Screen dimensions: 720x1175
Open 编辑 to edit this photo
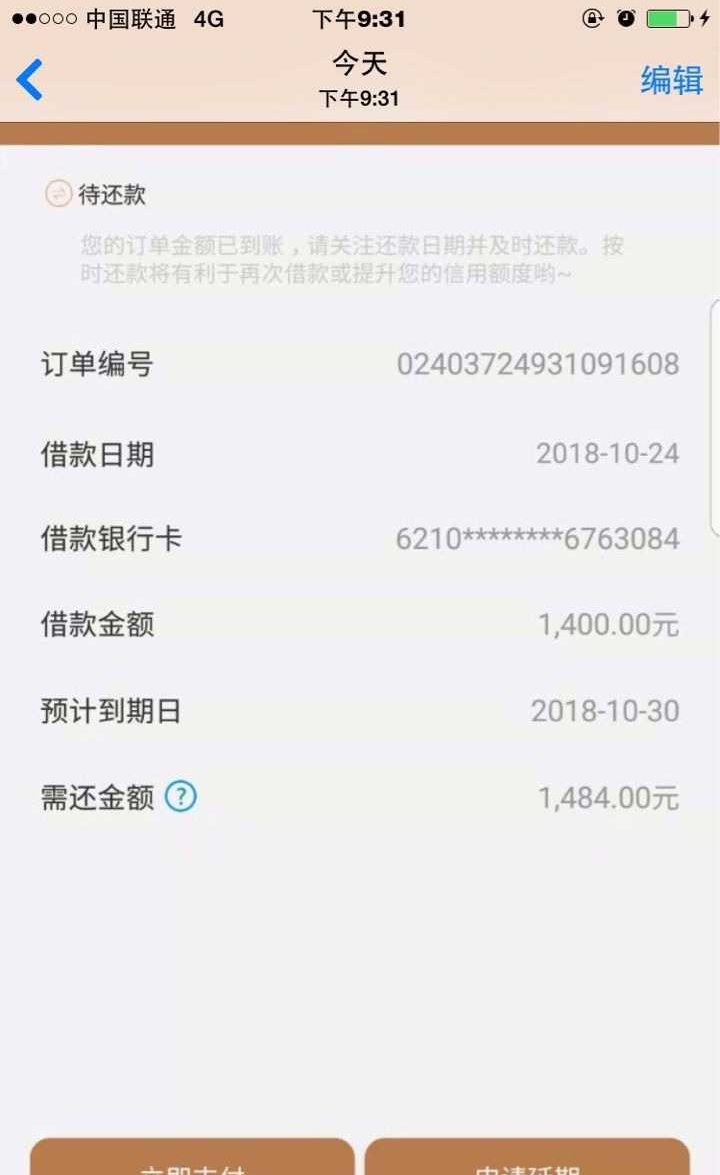671,79
